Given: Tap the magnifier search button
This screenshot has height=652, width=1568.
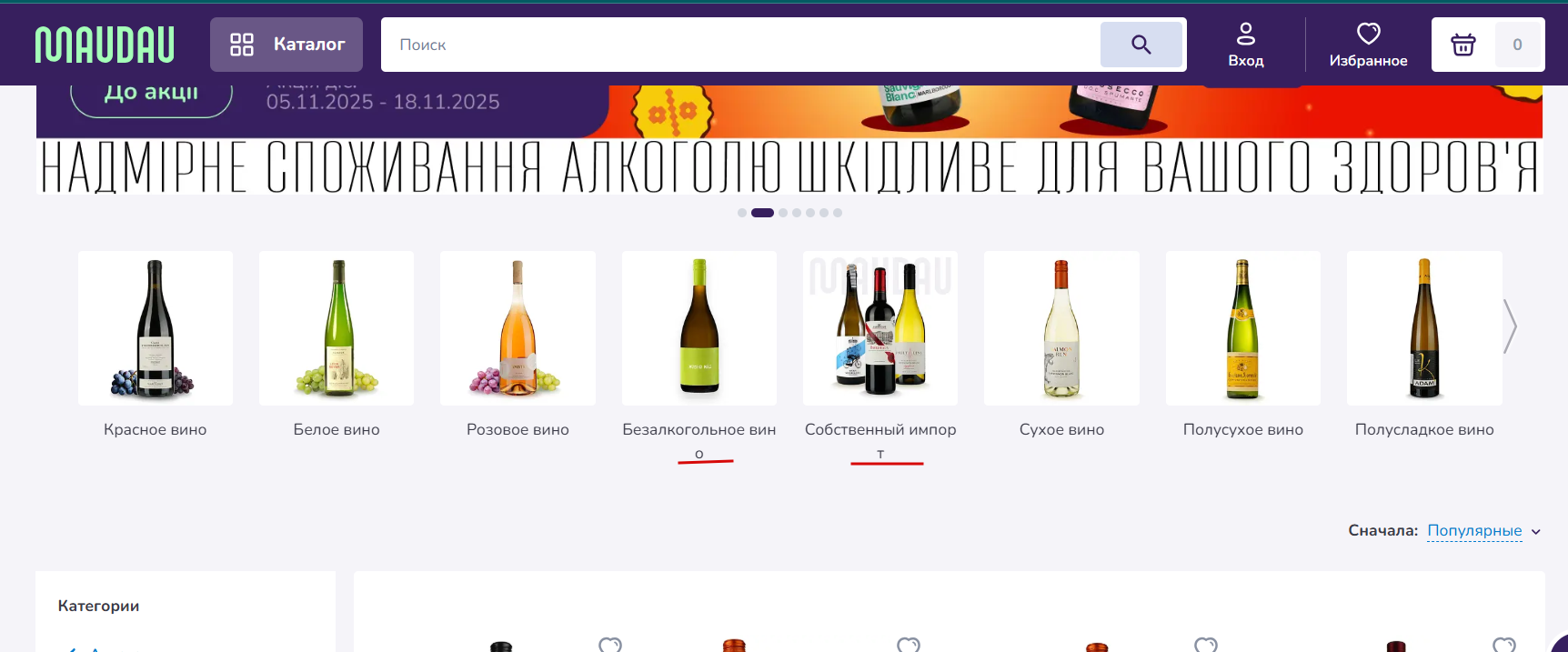Looking at the screenshot, I should pyautogui.click(x=1141, y=45).
